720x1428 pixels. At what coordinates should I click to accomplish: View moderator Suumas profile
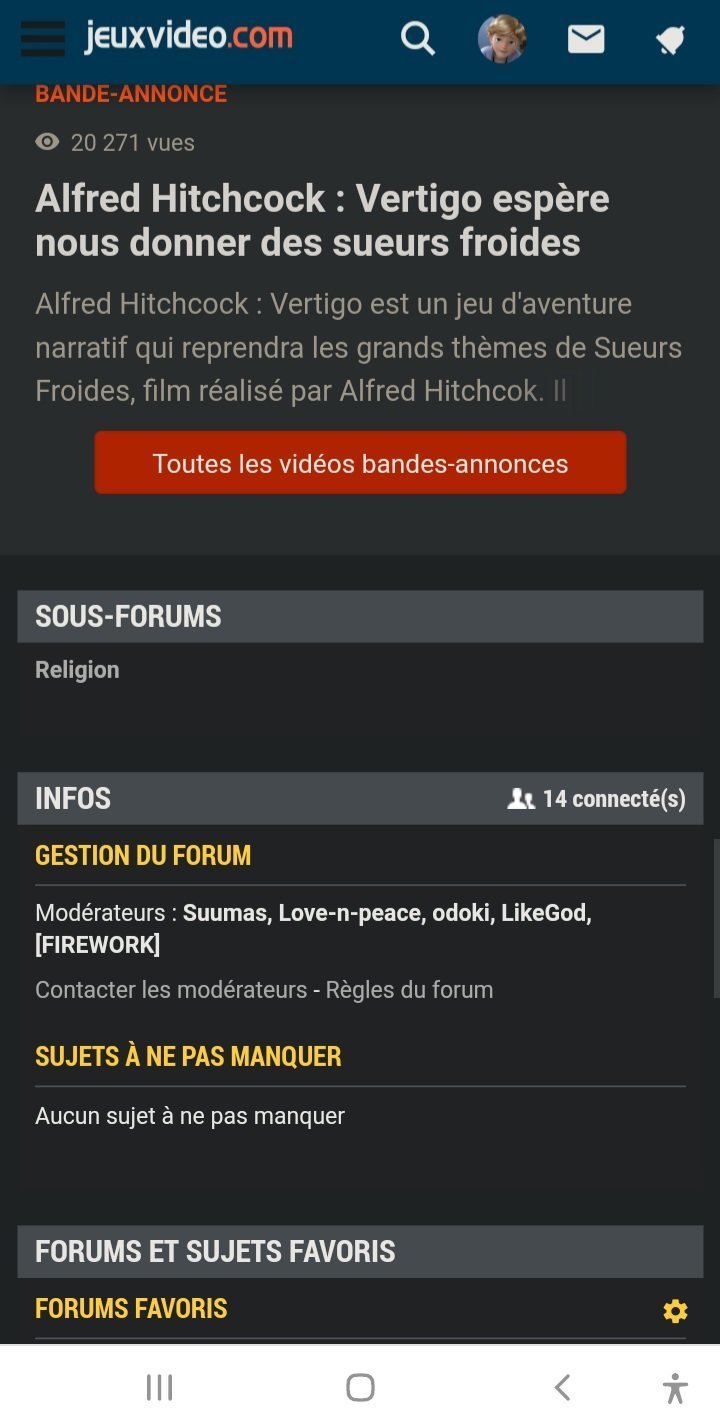click(225, 913)
